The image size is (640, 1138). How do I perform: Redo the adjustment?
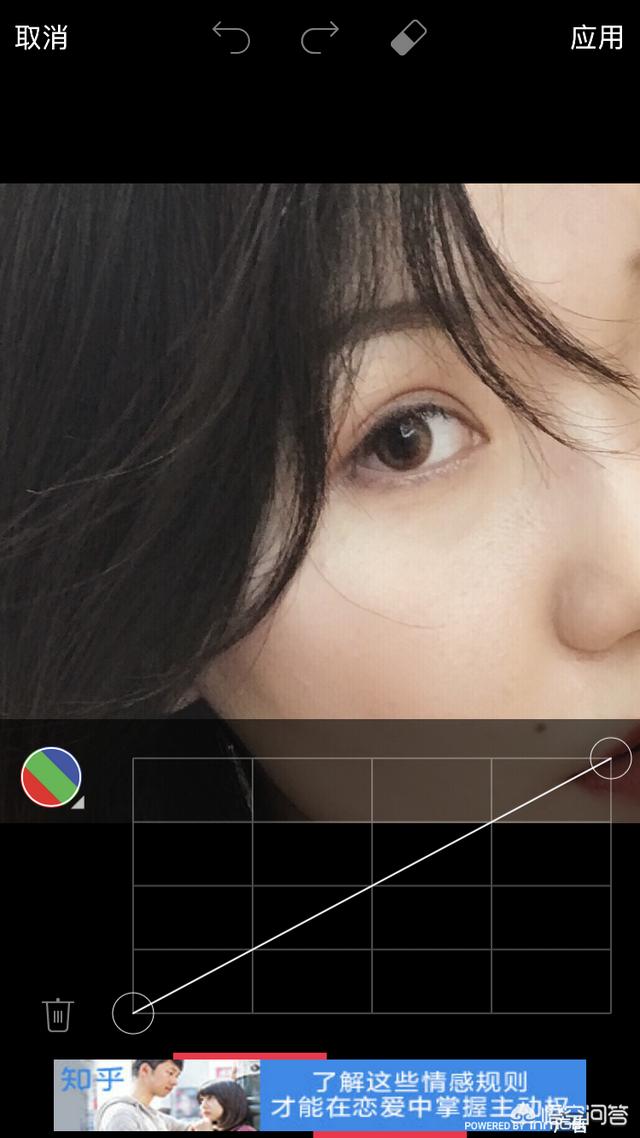320,38
